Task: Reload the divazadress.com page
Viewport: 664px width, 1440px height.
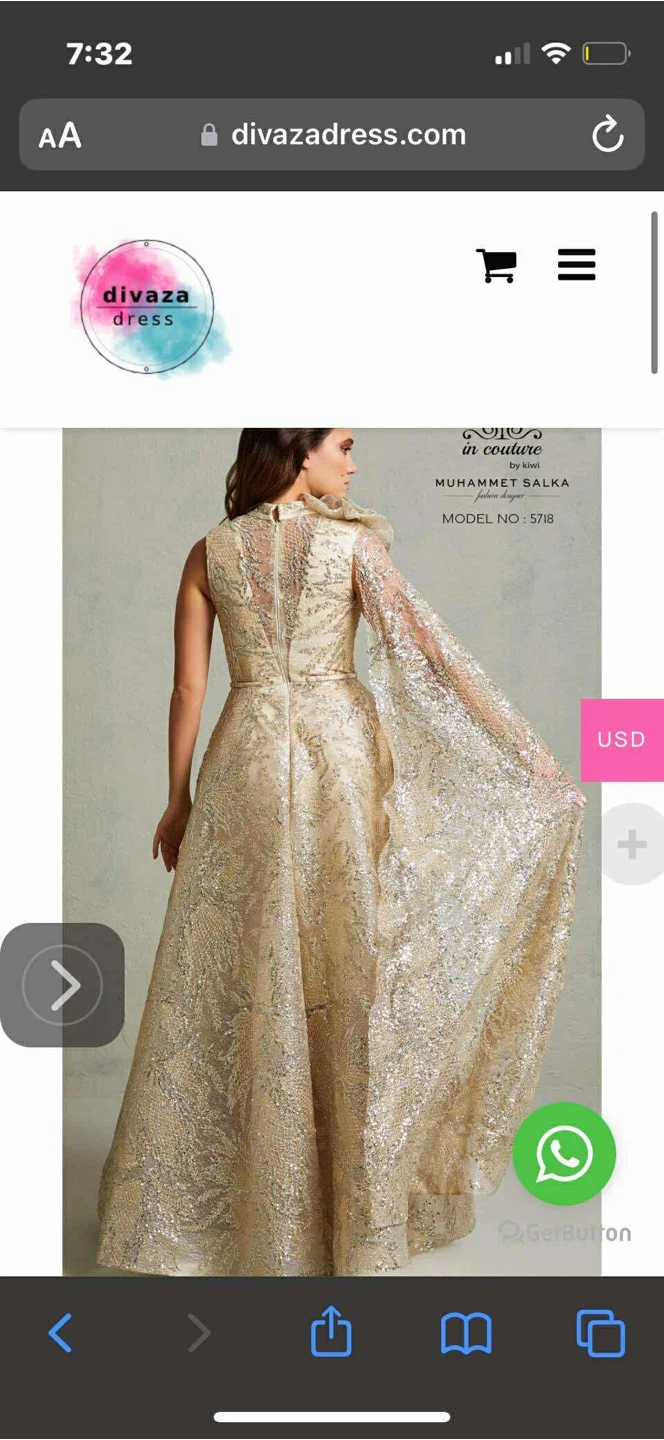Action: click(x=607, y=135)
